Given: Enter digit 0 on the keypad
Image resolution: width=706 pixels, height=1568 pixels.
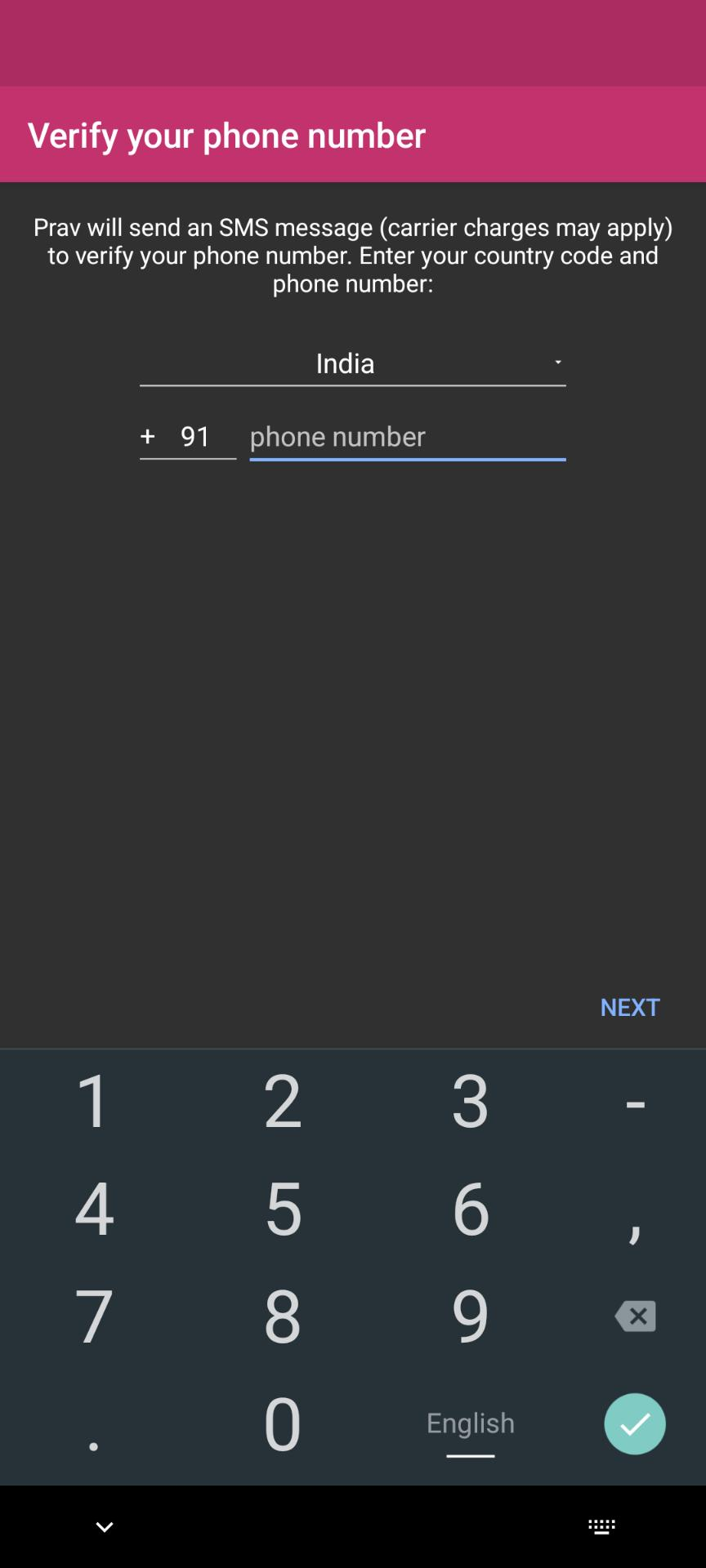Looking at the screenshot, I should [283, 1423].
